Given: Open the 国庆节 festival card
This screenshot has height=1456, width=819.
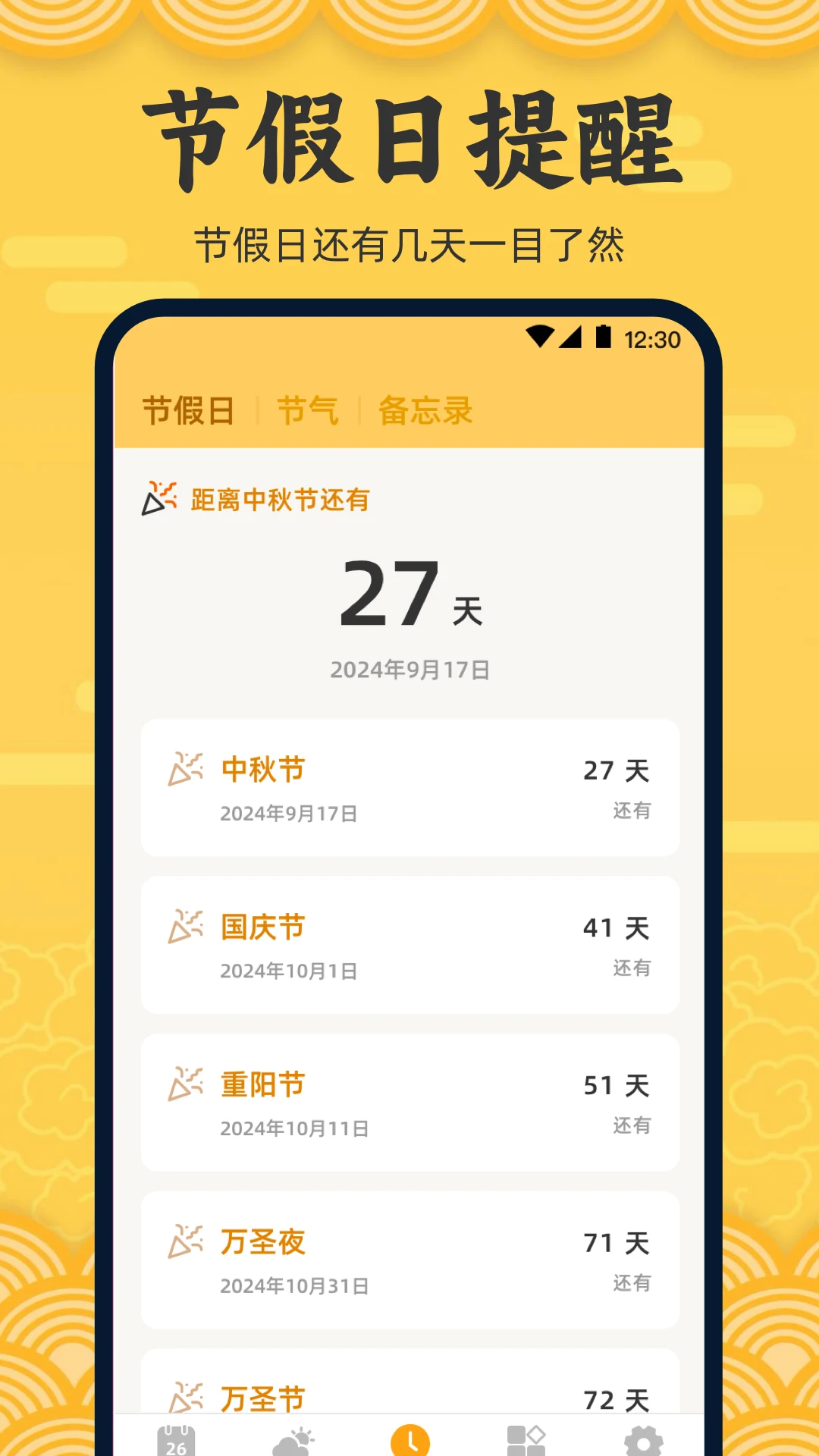Looking at the screenshot, I should coord(409,945).
